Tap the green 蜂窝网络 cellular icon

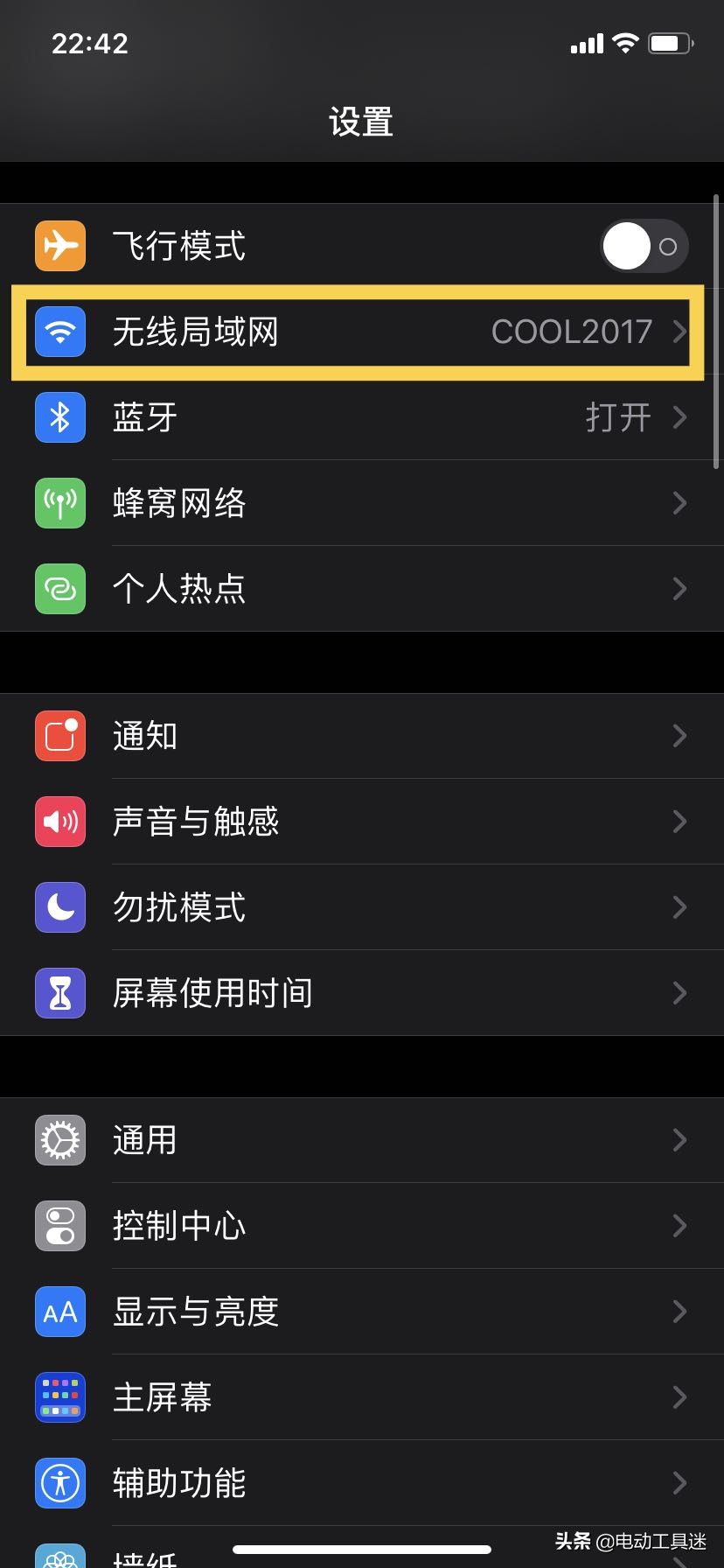point(59,503)
